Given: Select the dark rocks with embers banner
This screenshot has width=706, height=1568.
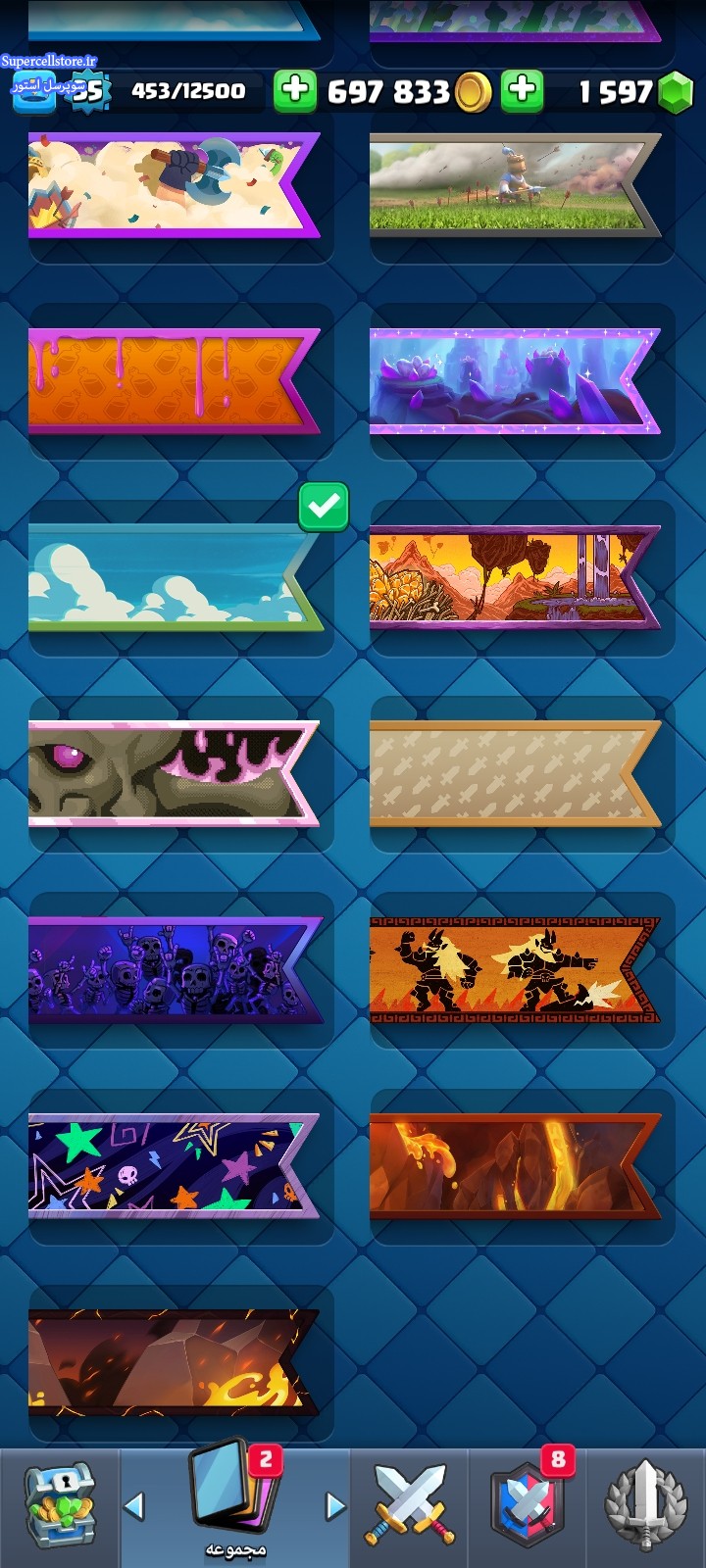Looking at the screenshot, I should (172, 1361).
